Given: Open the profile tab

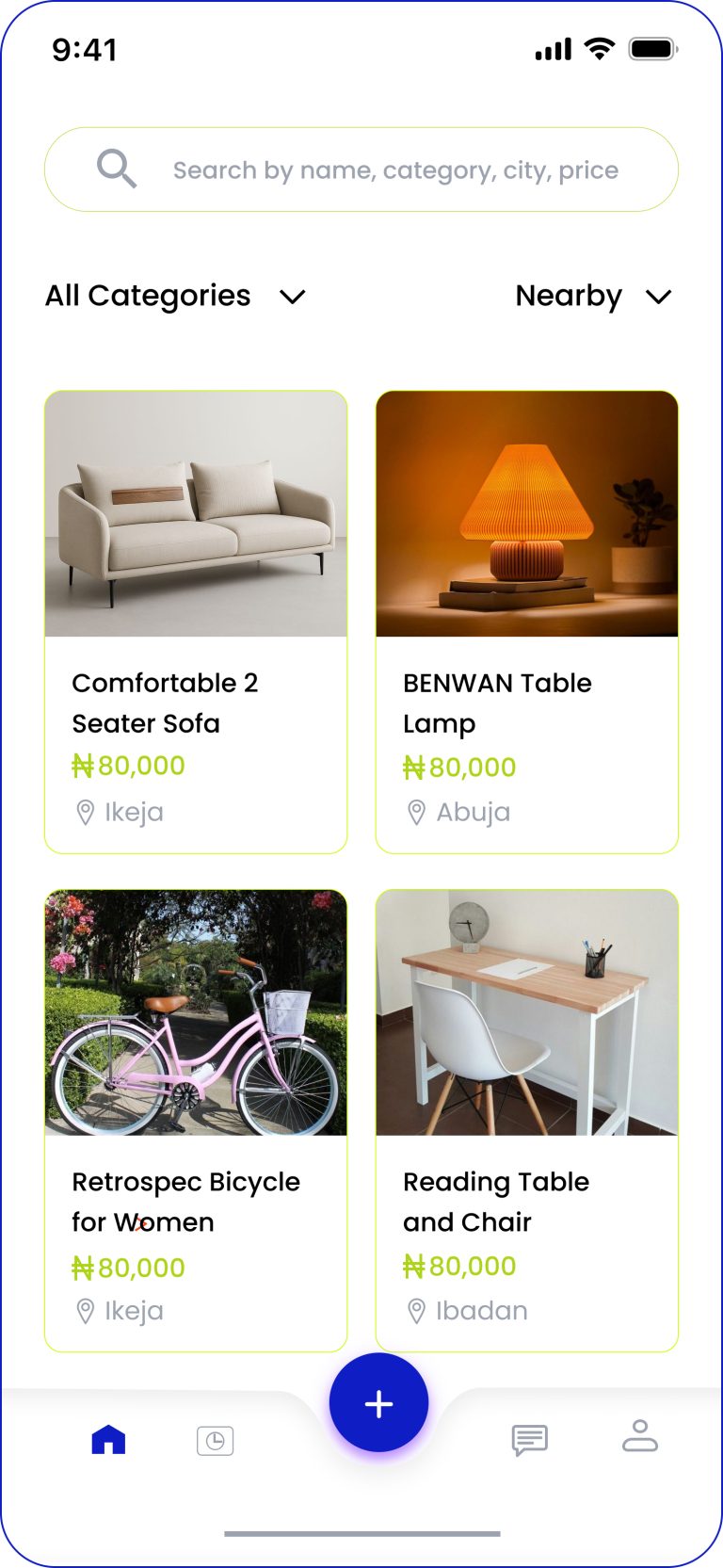Looking at the screenshot, I should (x=640, y=1436).
